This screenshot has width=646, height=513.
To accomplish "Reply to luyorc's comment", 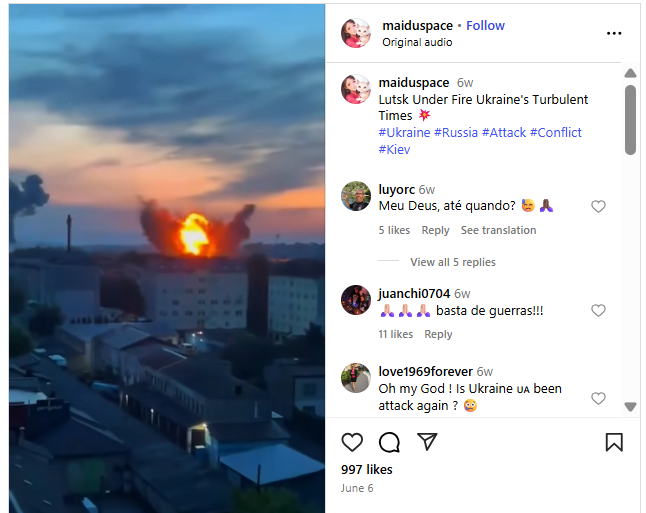I will point(435,230).
